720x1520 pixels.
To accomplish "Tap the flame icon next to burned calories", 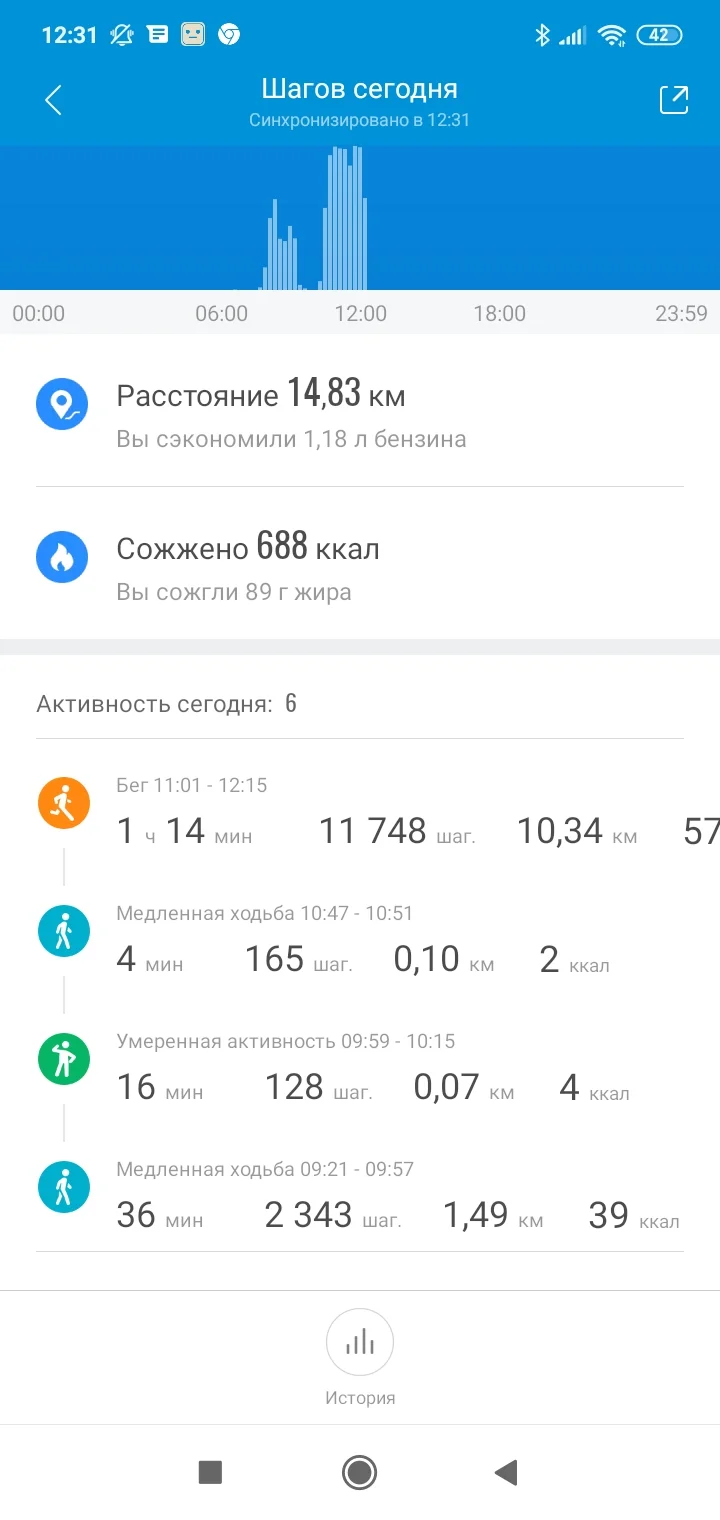I will pos(63,557).
